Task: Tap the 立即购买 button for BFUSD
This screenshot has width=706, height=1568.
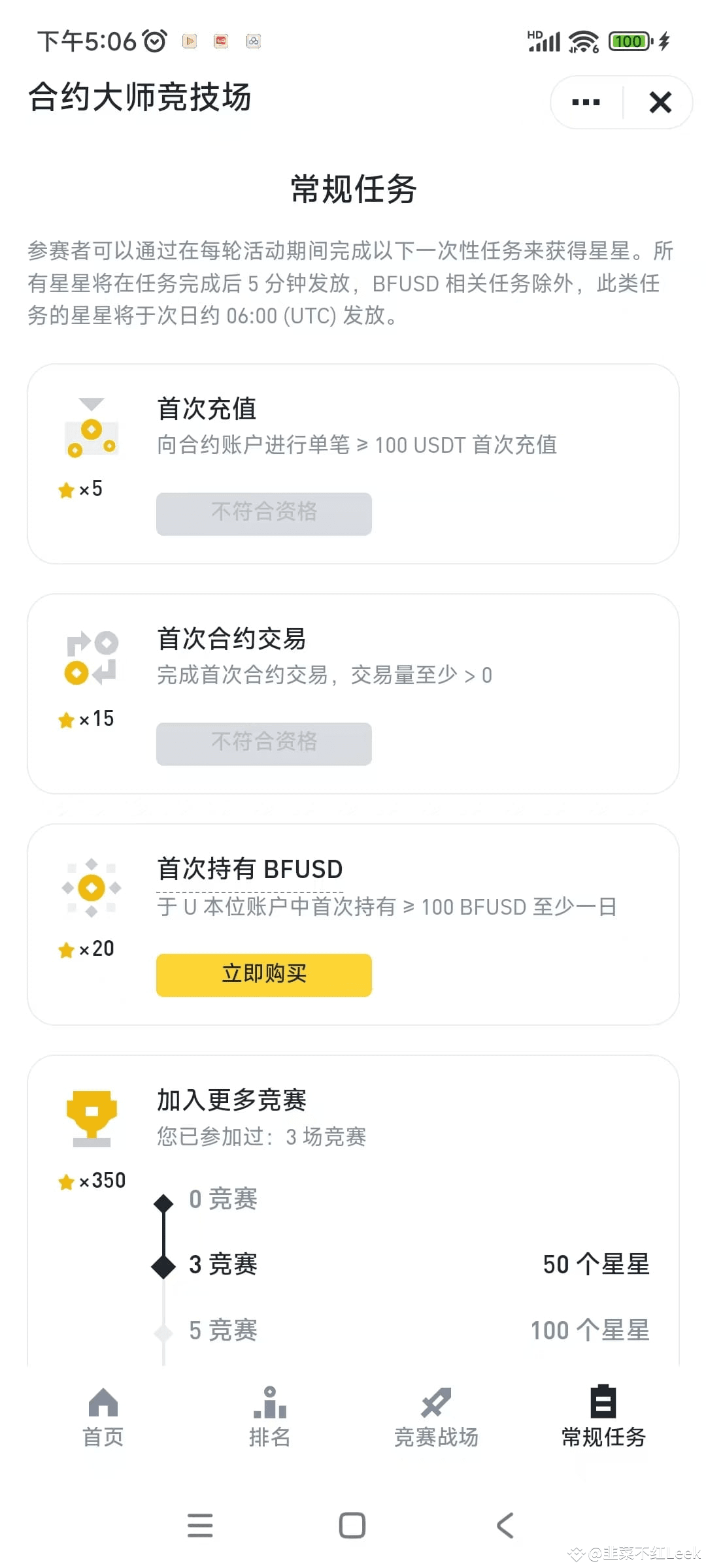Action: click(263, 975)
